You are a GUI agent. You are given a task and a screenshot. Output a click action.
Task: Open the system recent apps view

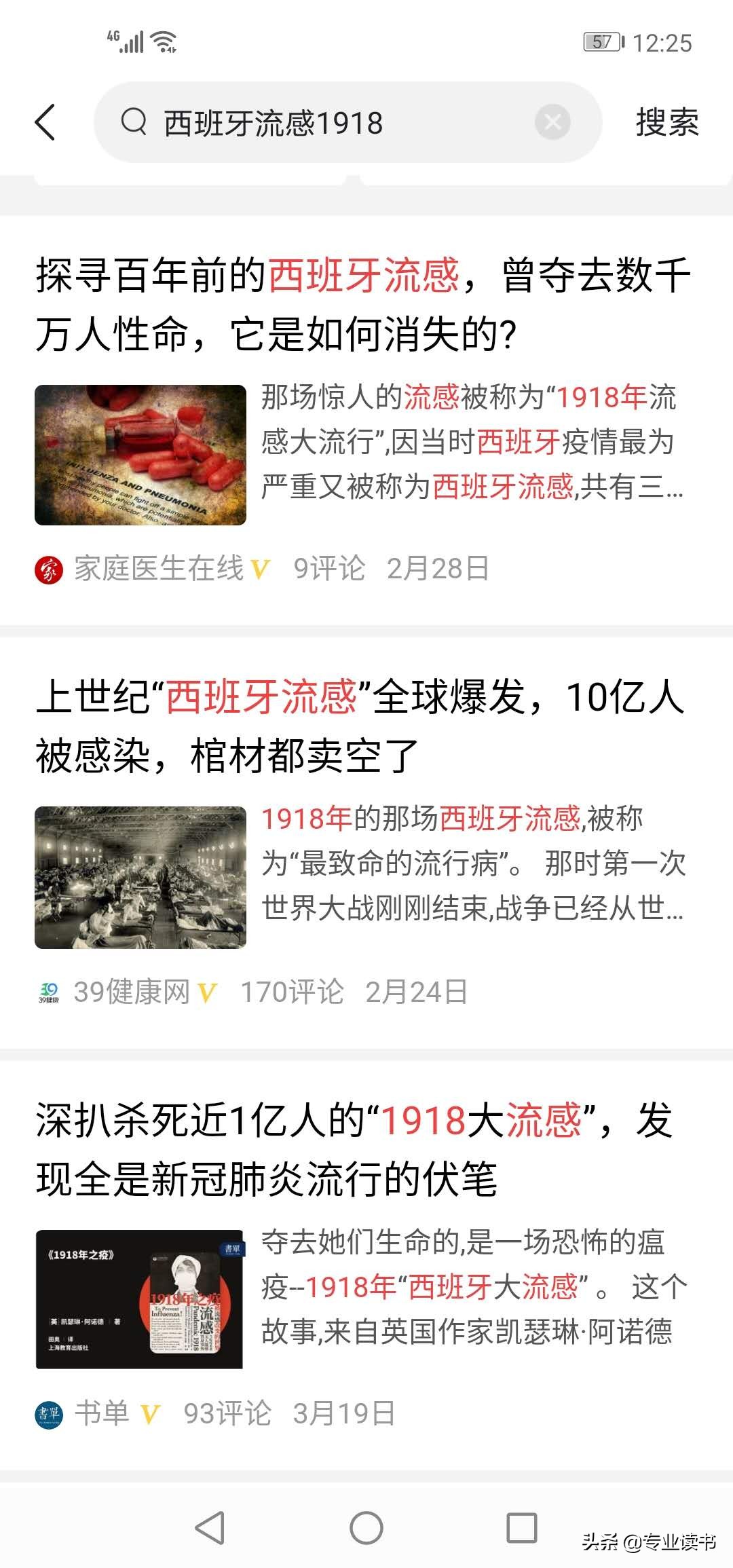[x=522, y=1528]
